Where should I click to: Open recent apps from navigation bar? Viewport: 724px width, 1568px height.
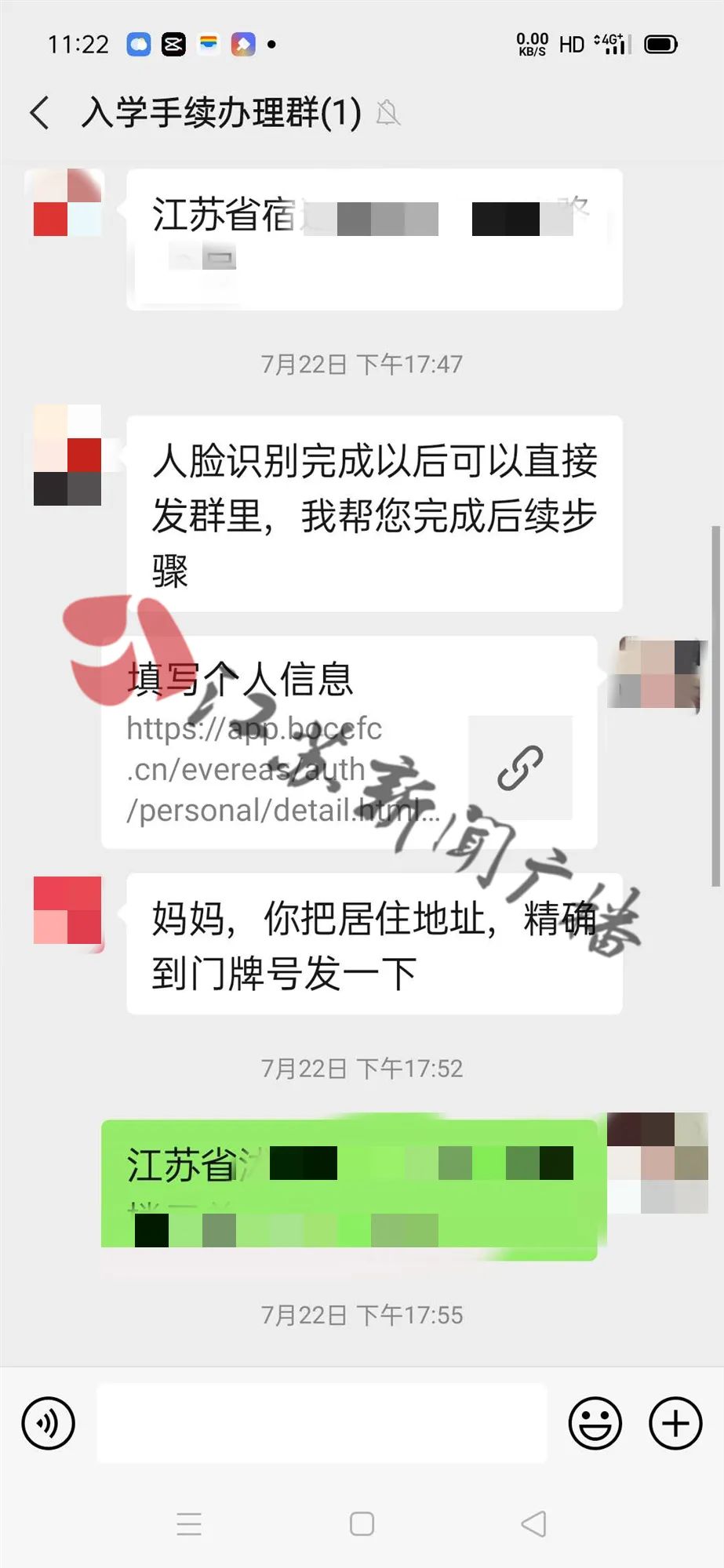[x=189, y=1524]
